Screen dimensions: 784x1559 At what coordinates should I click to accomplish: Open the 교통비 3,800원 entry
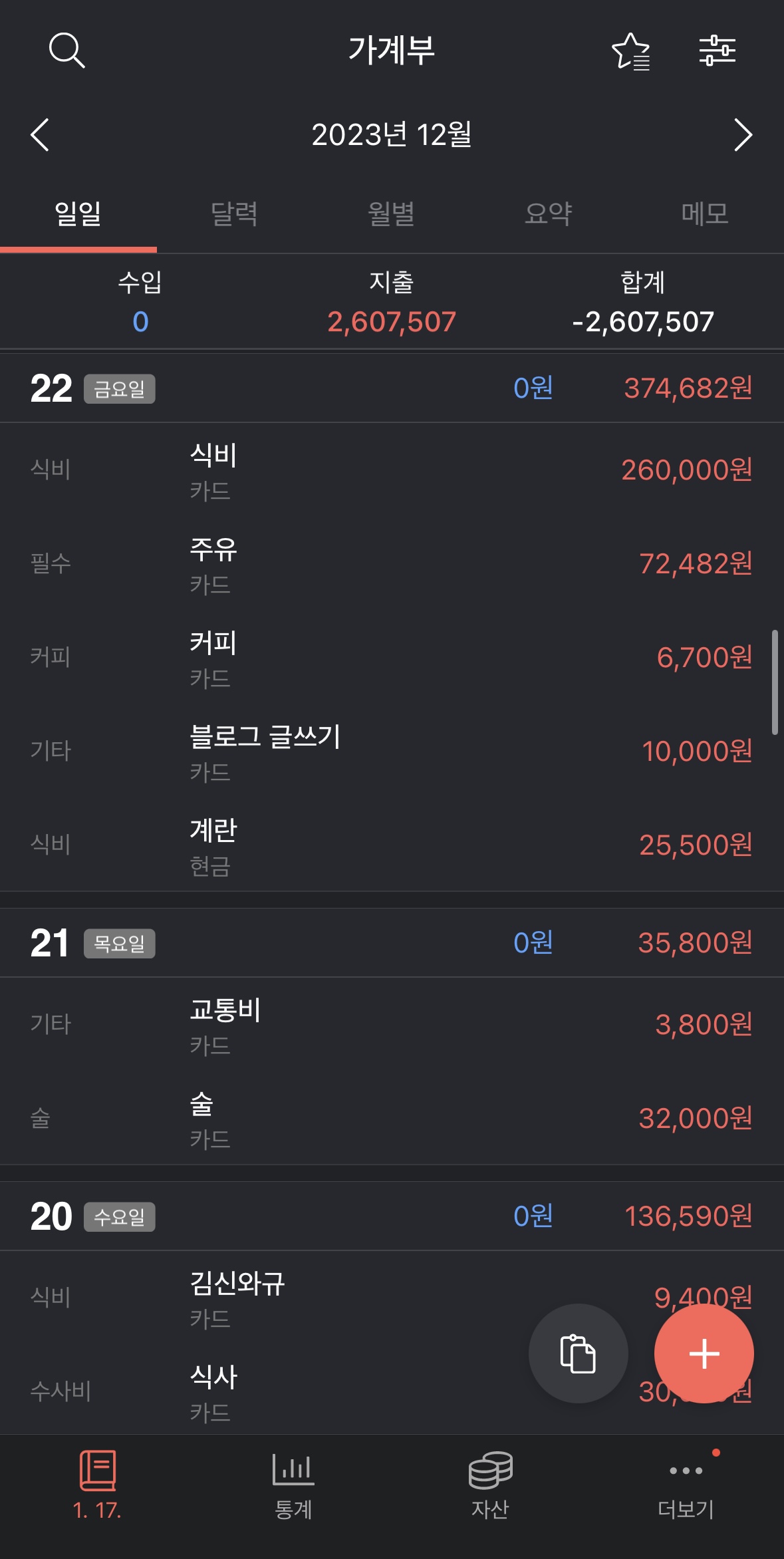392,1025
